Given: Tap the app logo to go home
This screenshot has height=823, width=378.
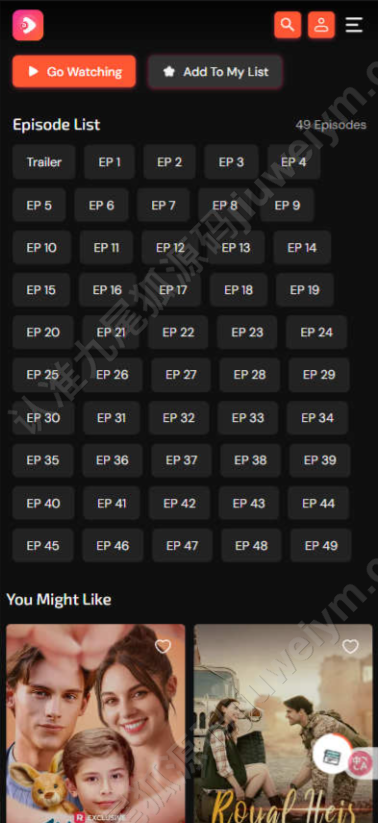Looking at the screenshot, I should 28,25.
